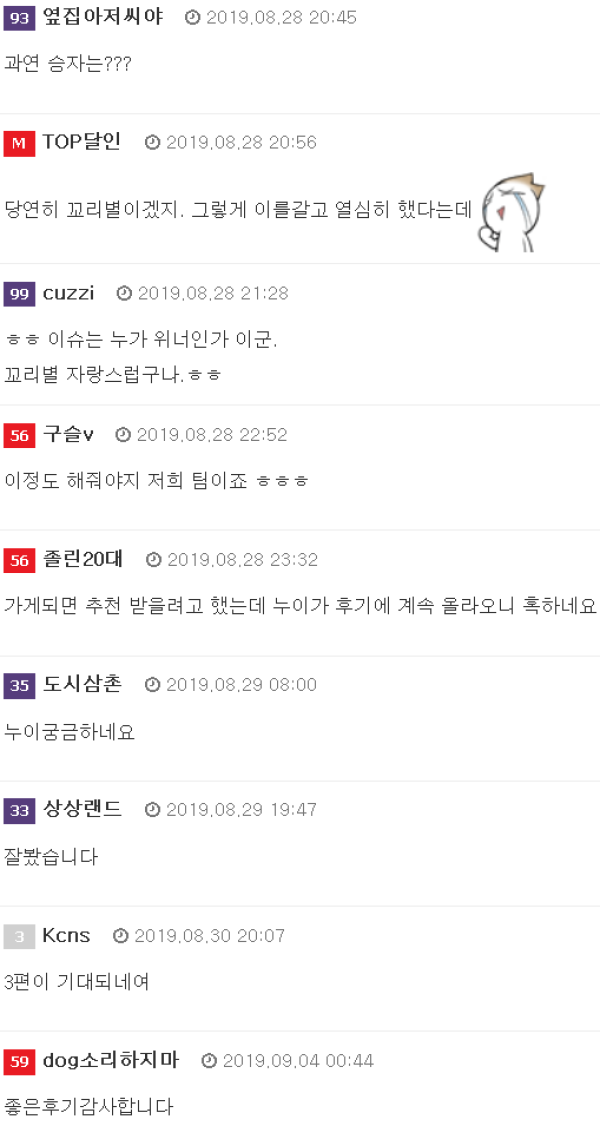Tap the username cuzzi
This screenshot has width=600, height=1126.
pyautogui.click(x=69, y=293)
